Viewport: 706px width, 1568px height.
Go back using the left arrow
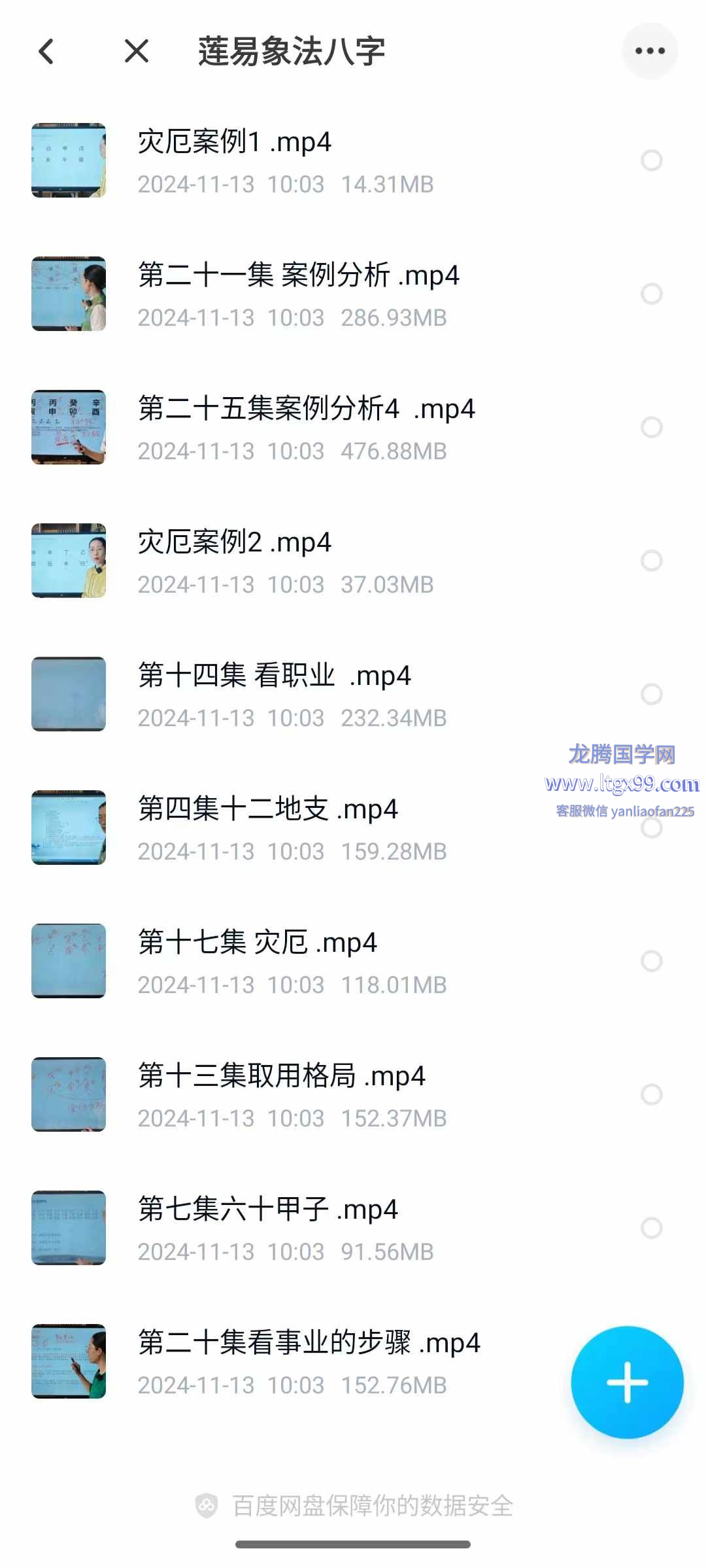[46, 51]
